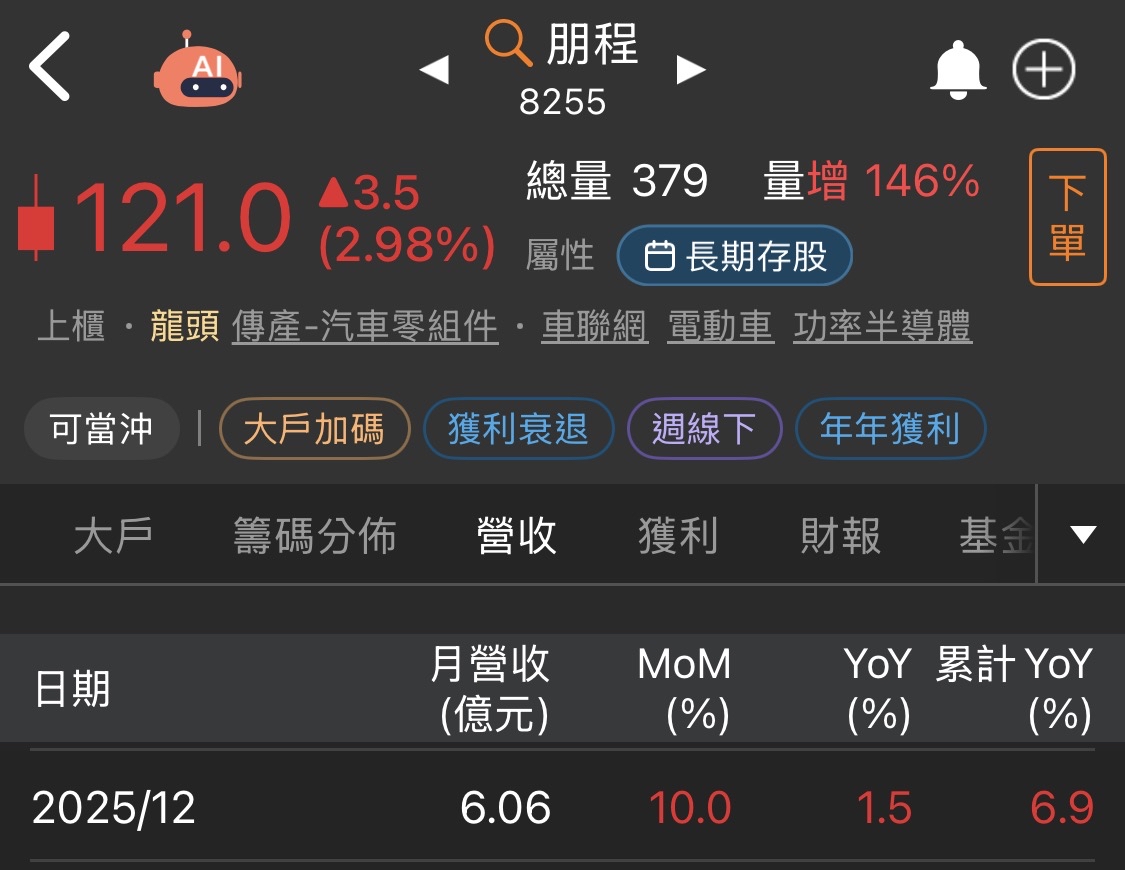The image size is (1125, 870).
Task: Select the 週線下 tag chip
Action: coord(703,429)
